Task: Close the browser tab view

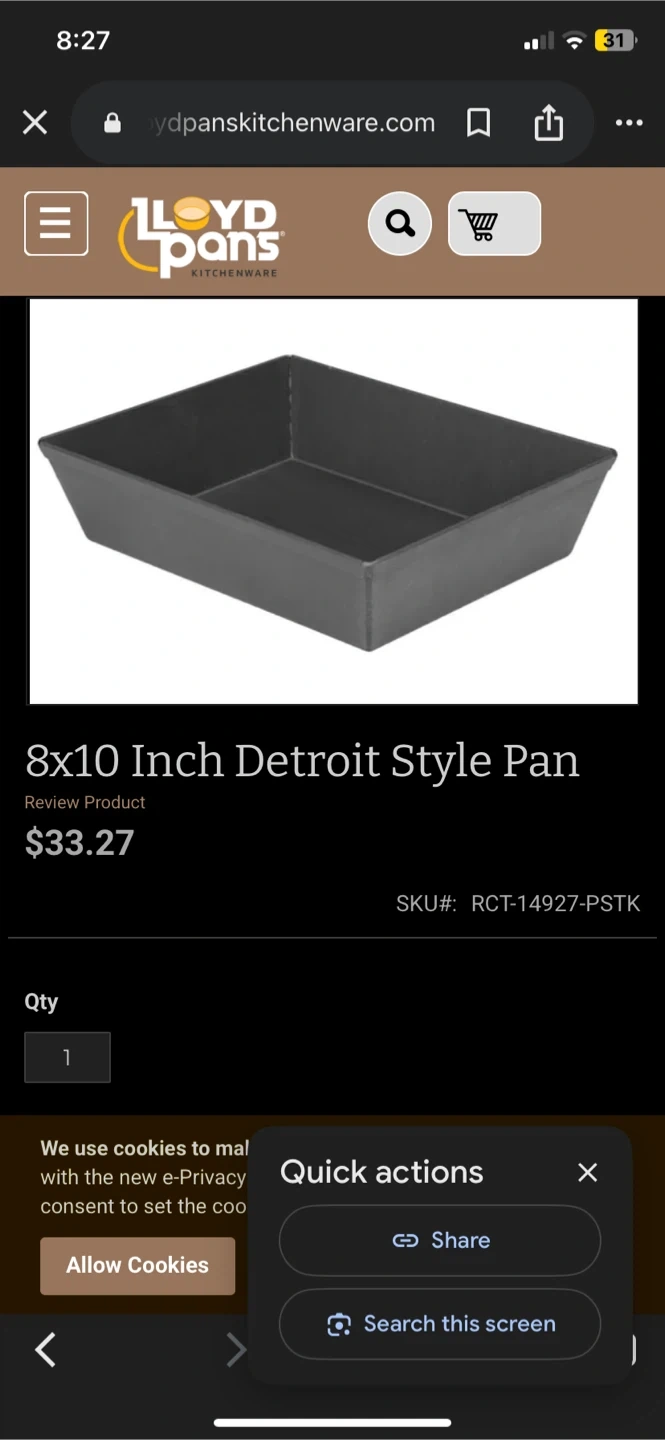Action: [x=35, y=123]
